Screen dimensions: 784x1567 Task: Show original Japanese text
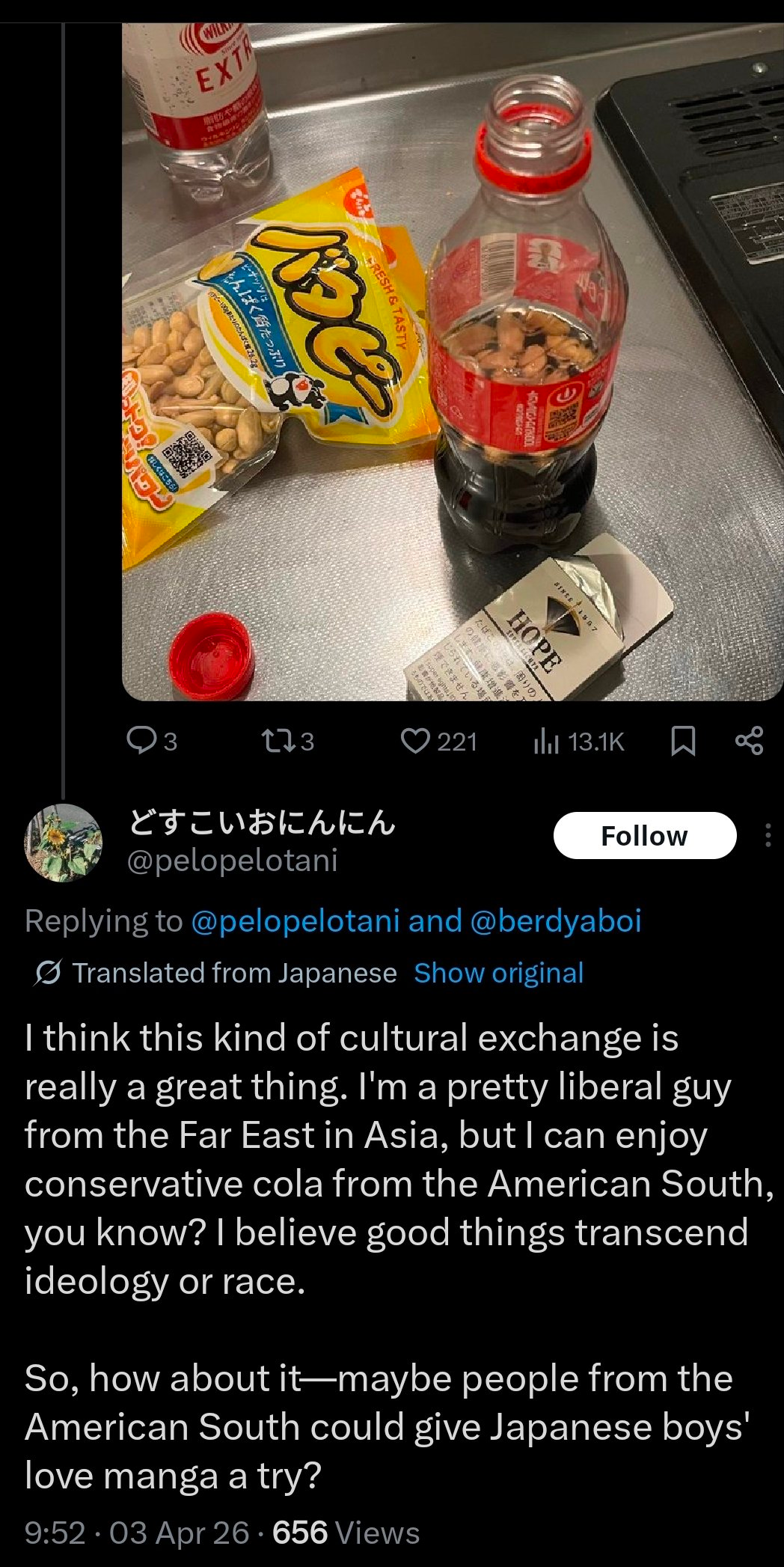point(498,973)
